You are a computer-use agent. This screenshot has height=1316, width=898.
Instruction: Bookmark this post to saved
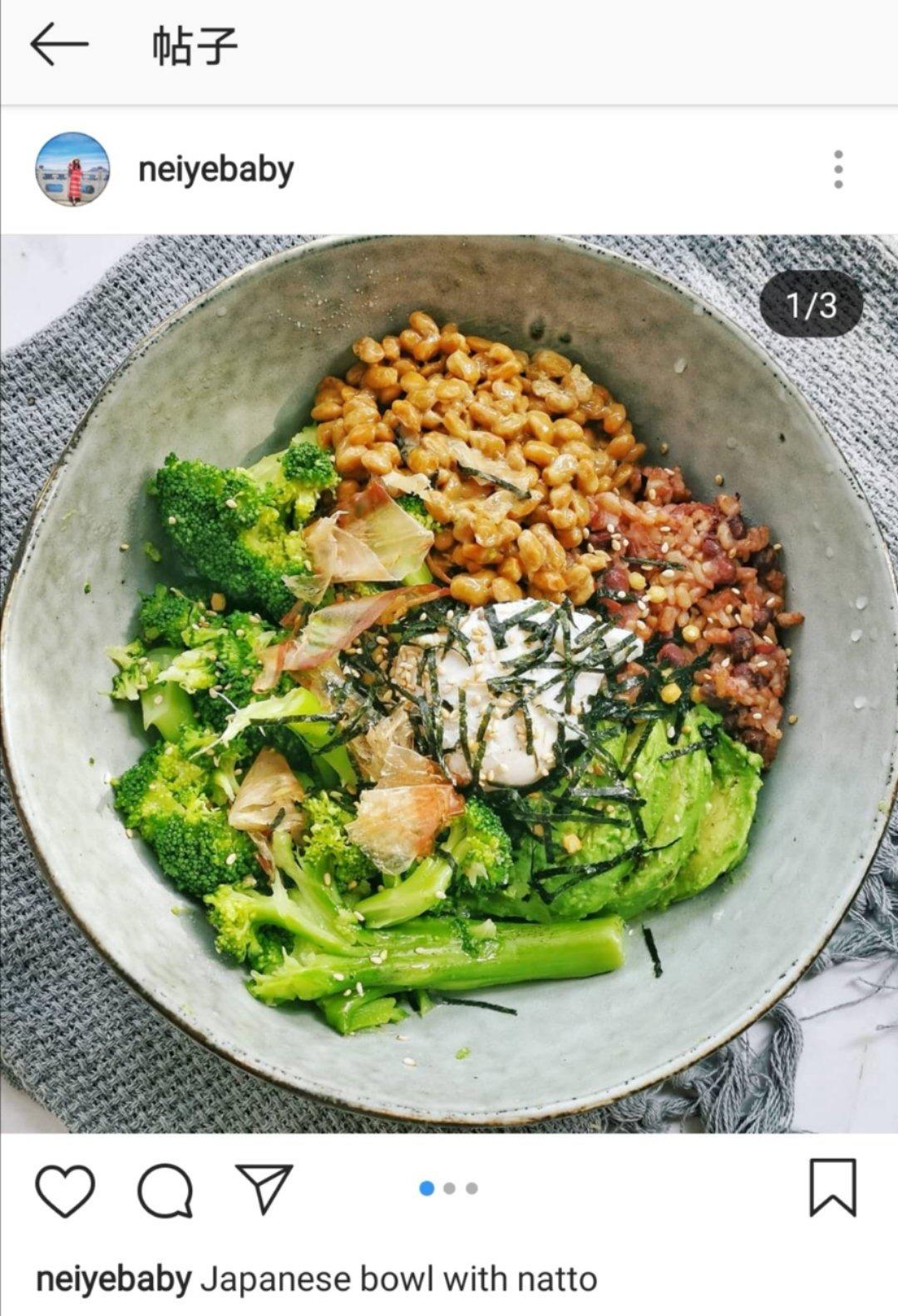pos(832,1188)
